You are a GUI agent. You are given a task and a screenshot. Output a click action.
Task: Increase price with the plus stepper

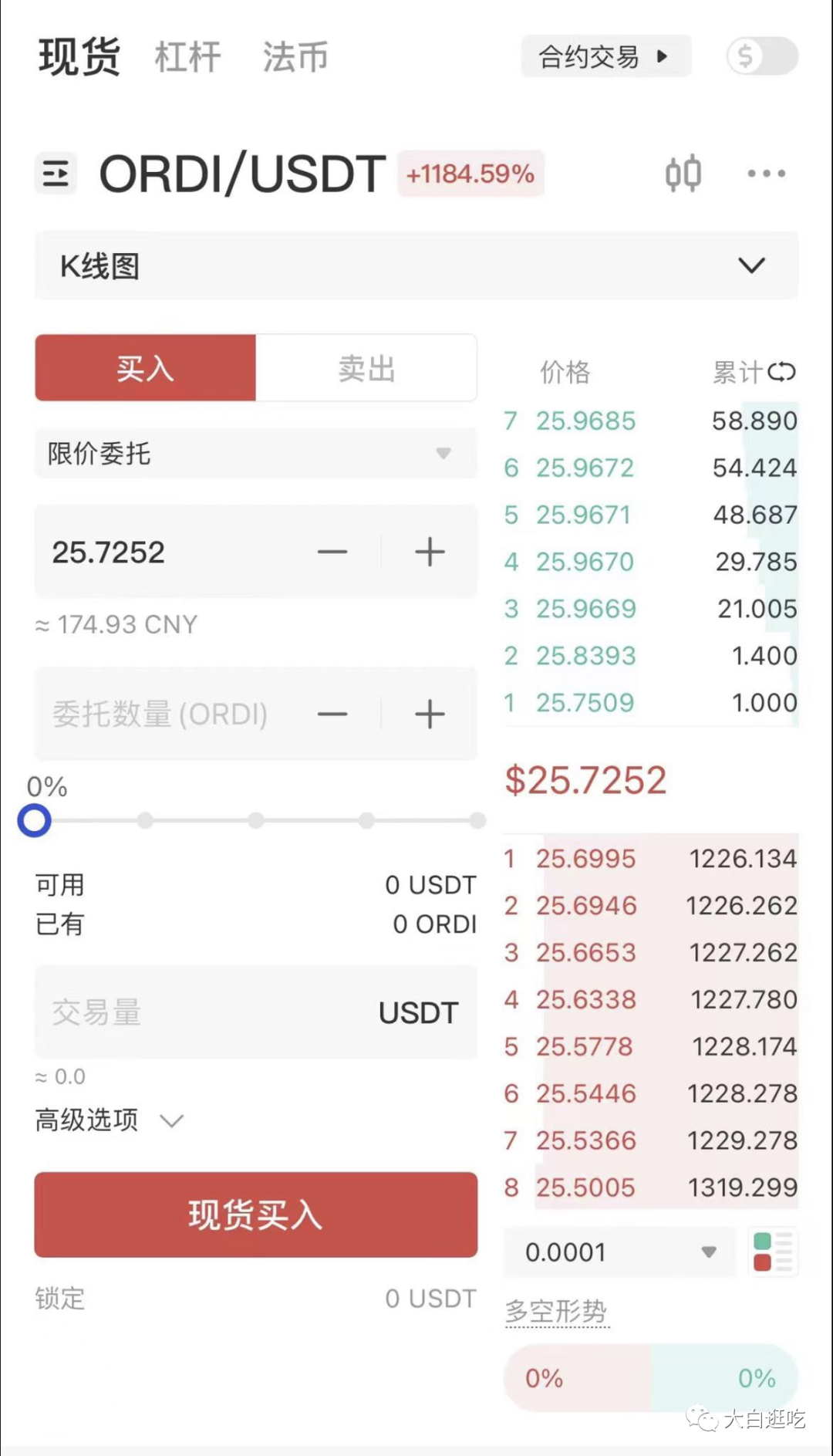click(x=430, y=551)
